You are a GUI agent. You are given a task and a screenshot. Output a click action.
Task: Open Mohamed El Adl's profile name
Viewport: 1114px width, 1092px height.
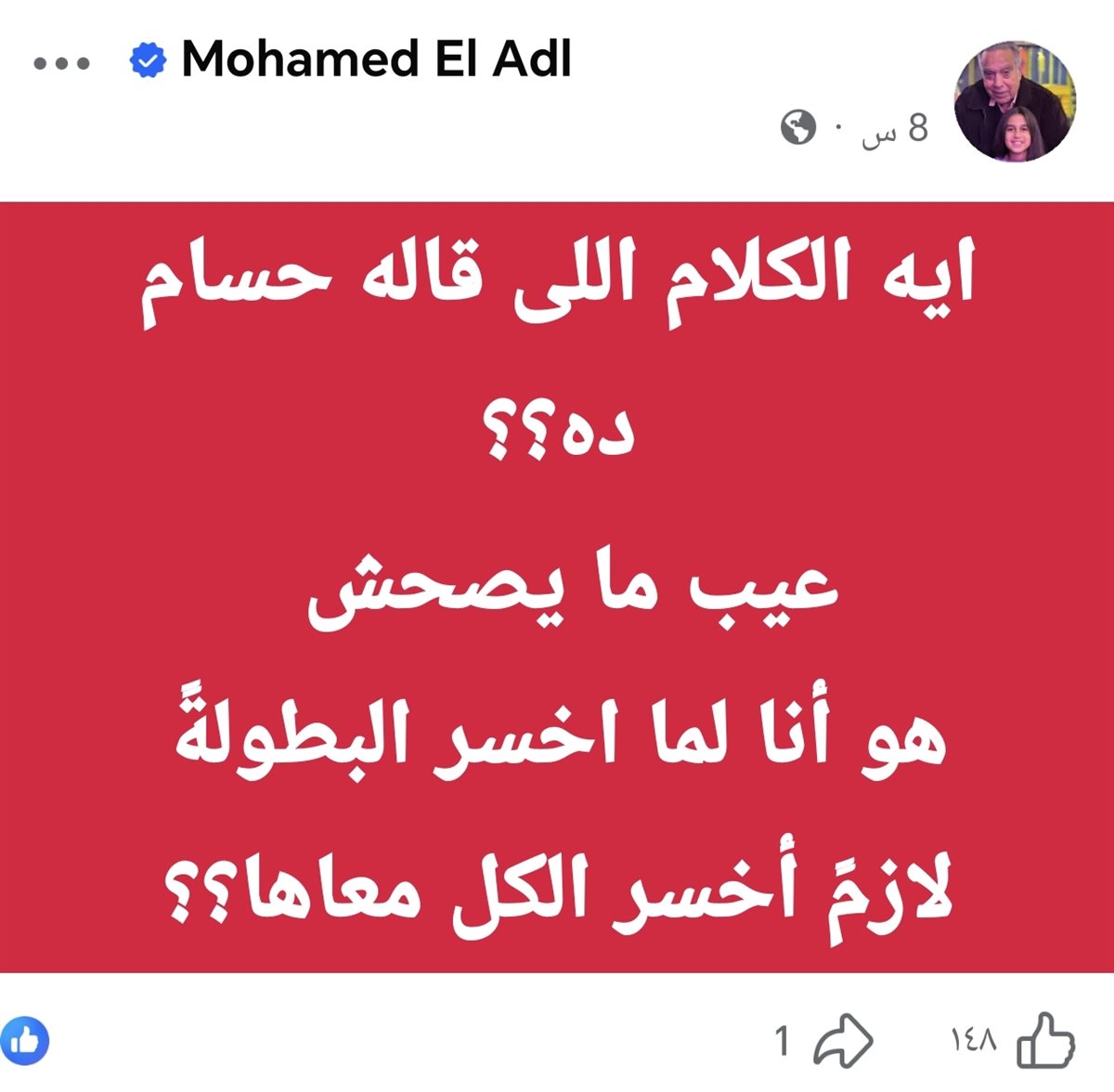coord(375,60)
